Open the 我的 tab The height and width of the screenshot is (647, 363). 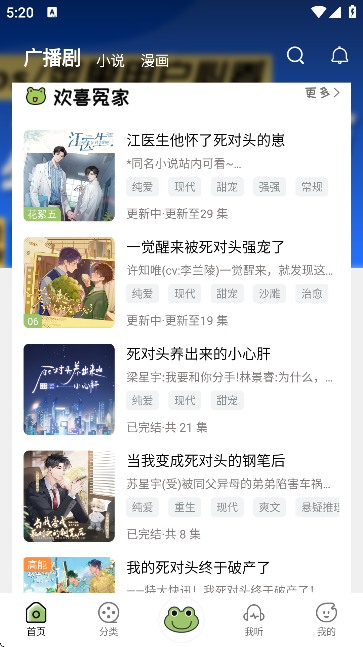326,619
